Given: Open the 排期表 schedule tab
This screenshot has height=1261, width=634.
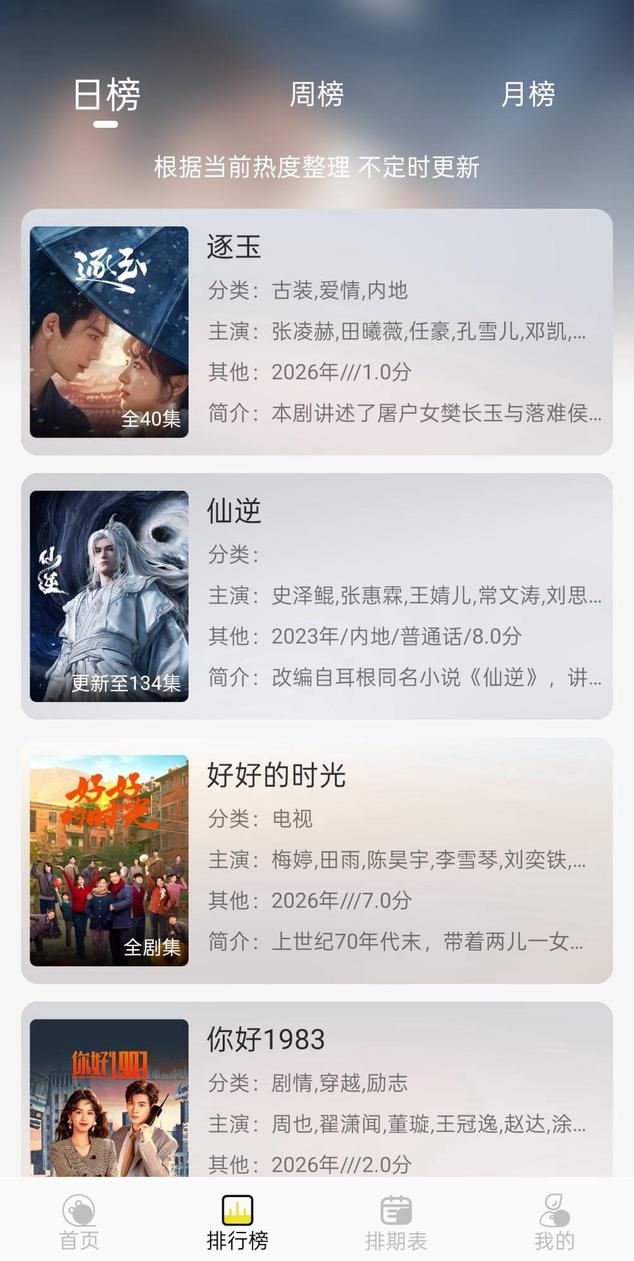Looking at the screenshot, I should click(396, 1222).
